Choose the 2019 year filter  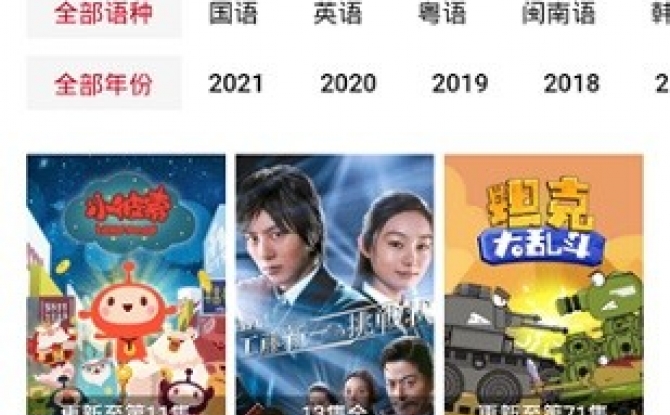coord(460,84)
